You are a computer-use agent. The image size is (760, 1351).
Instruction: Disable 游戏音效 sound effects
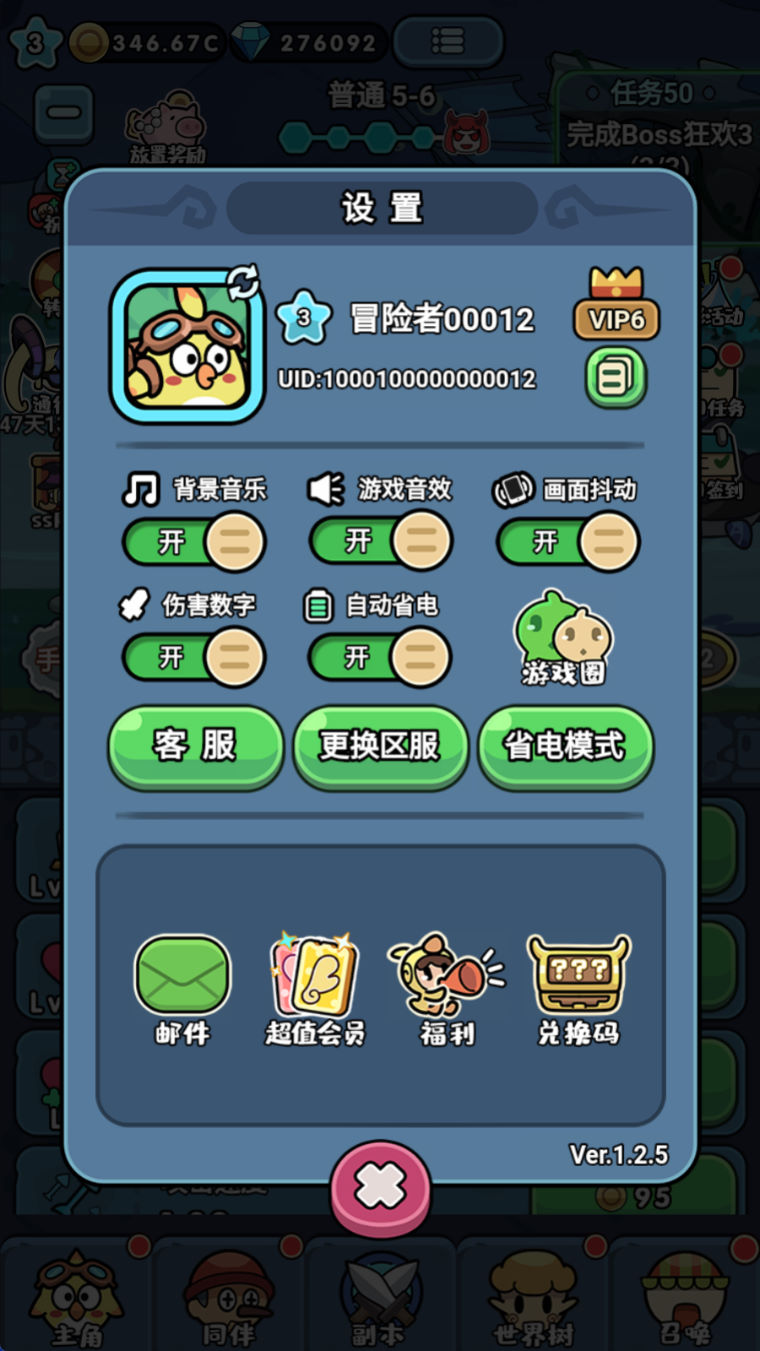coord(380,541)
